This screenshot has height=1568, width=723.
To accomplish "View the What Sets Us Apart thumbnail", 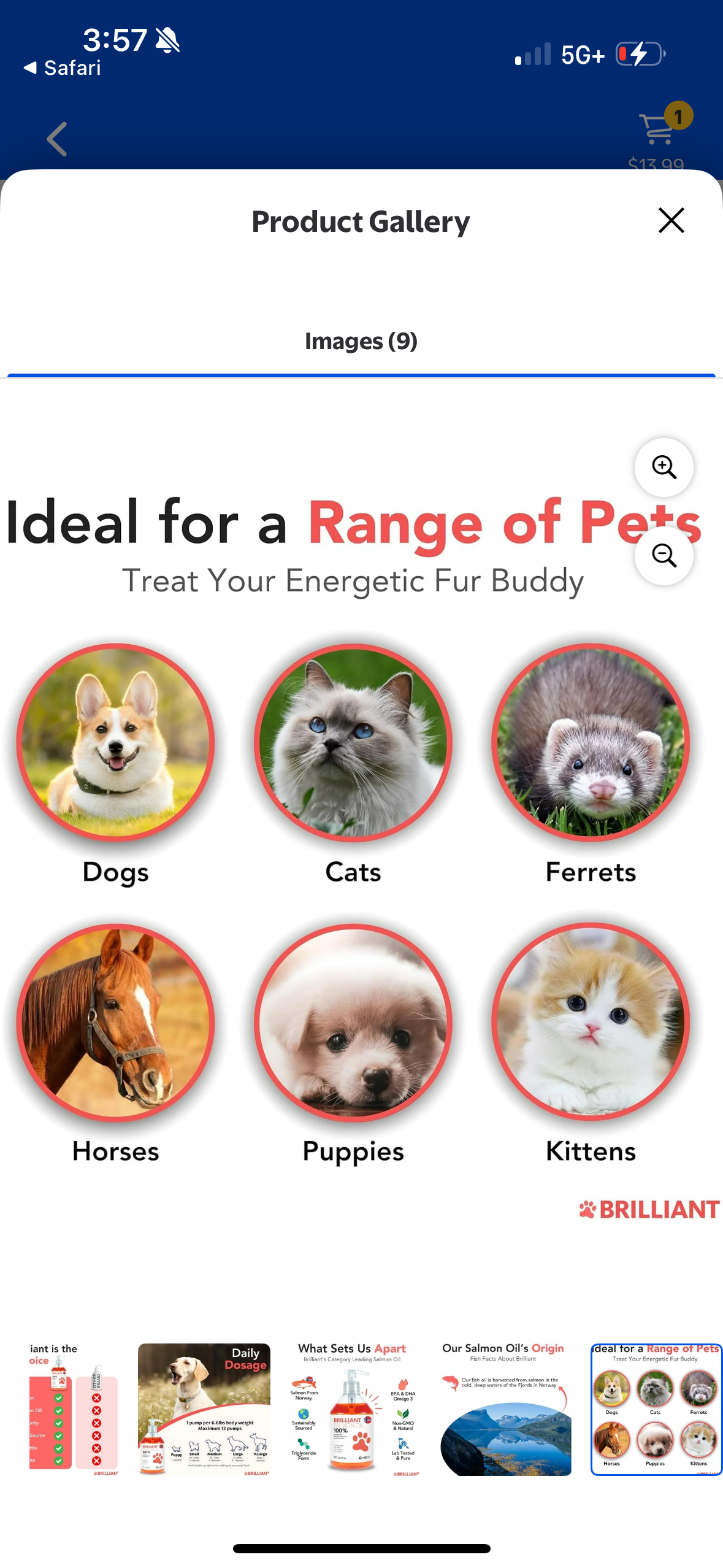I will tap(353, 1409).
